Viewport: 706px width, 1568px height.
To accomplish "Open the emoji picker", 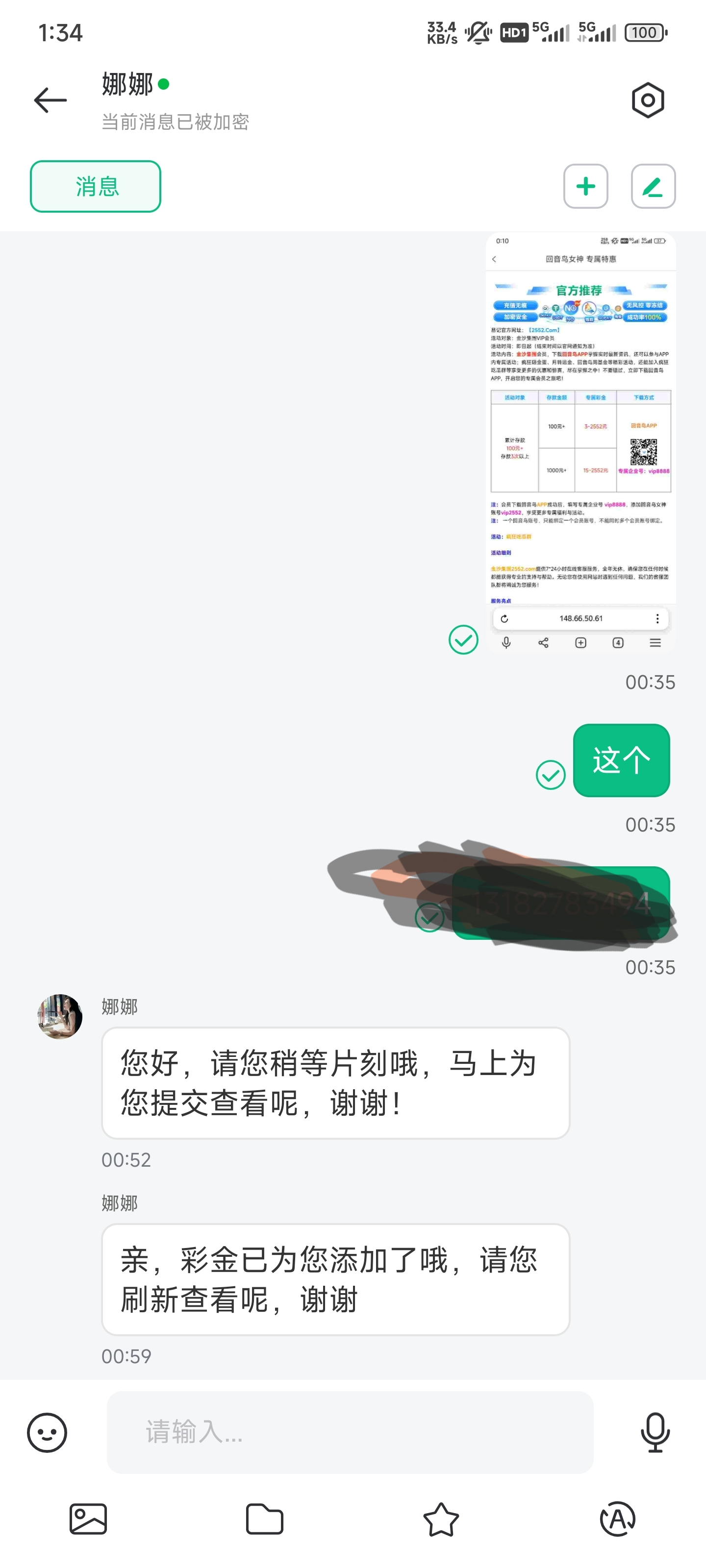I will click(x=47, y=1432).
